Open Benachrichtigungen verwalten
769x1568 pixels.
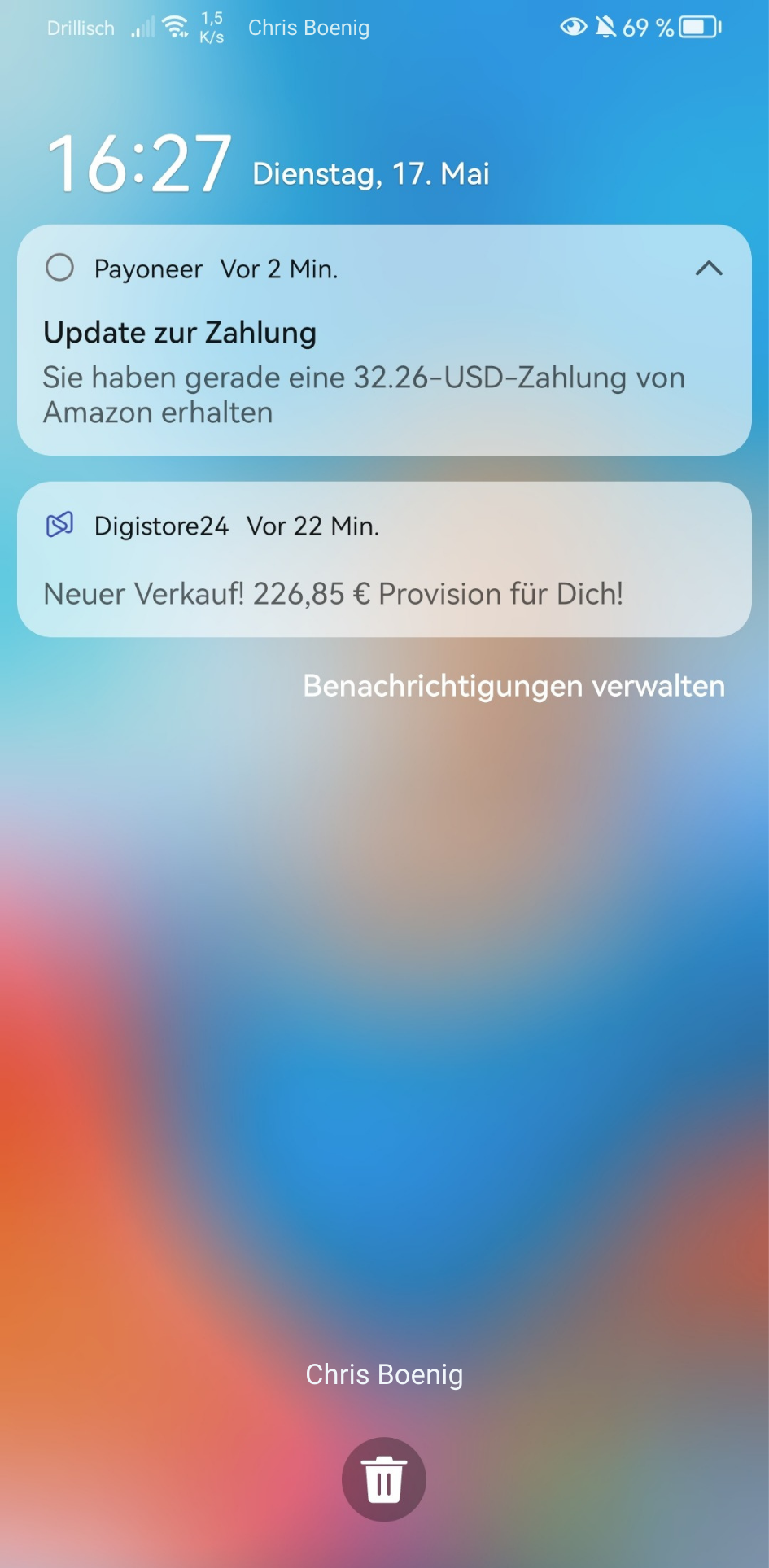(x=513, y=686)
